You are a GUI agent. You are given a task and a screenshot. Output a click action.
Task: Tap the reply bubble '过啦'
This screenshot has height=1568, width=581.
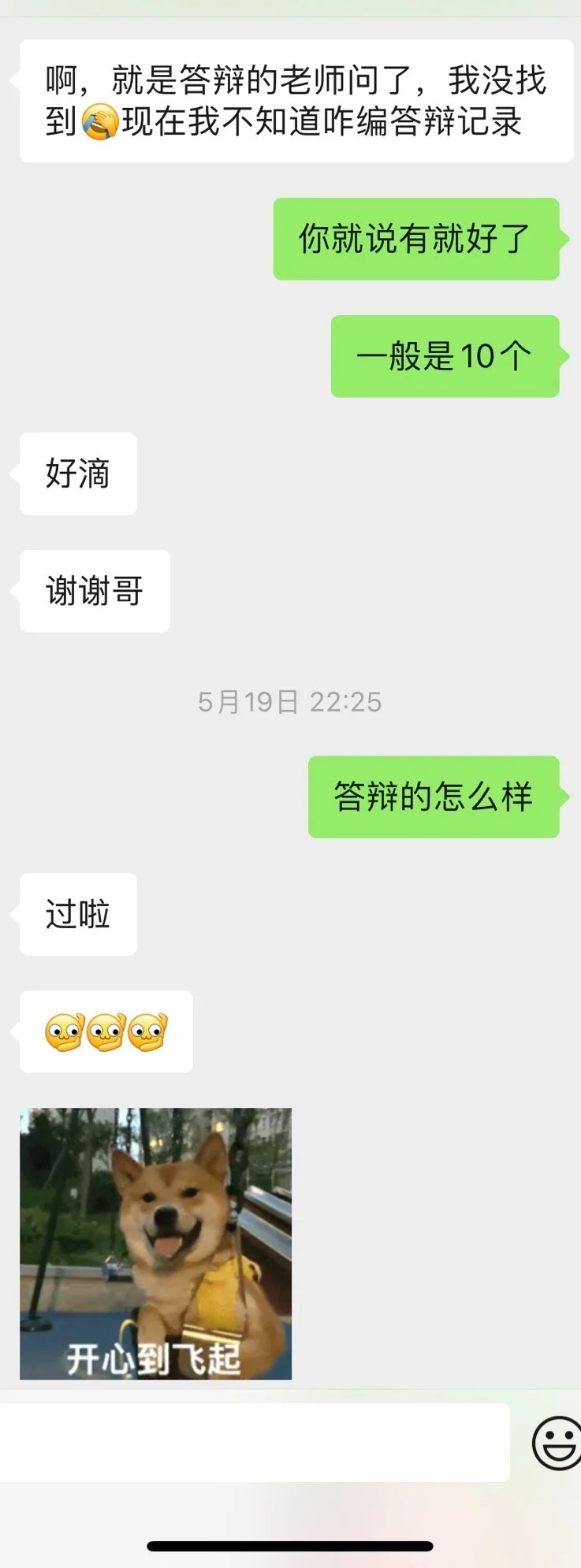pyautogui.click(x=77, y=914)
